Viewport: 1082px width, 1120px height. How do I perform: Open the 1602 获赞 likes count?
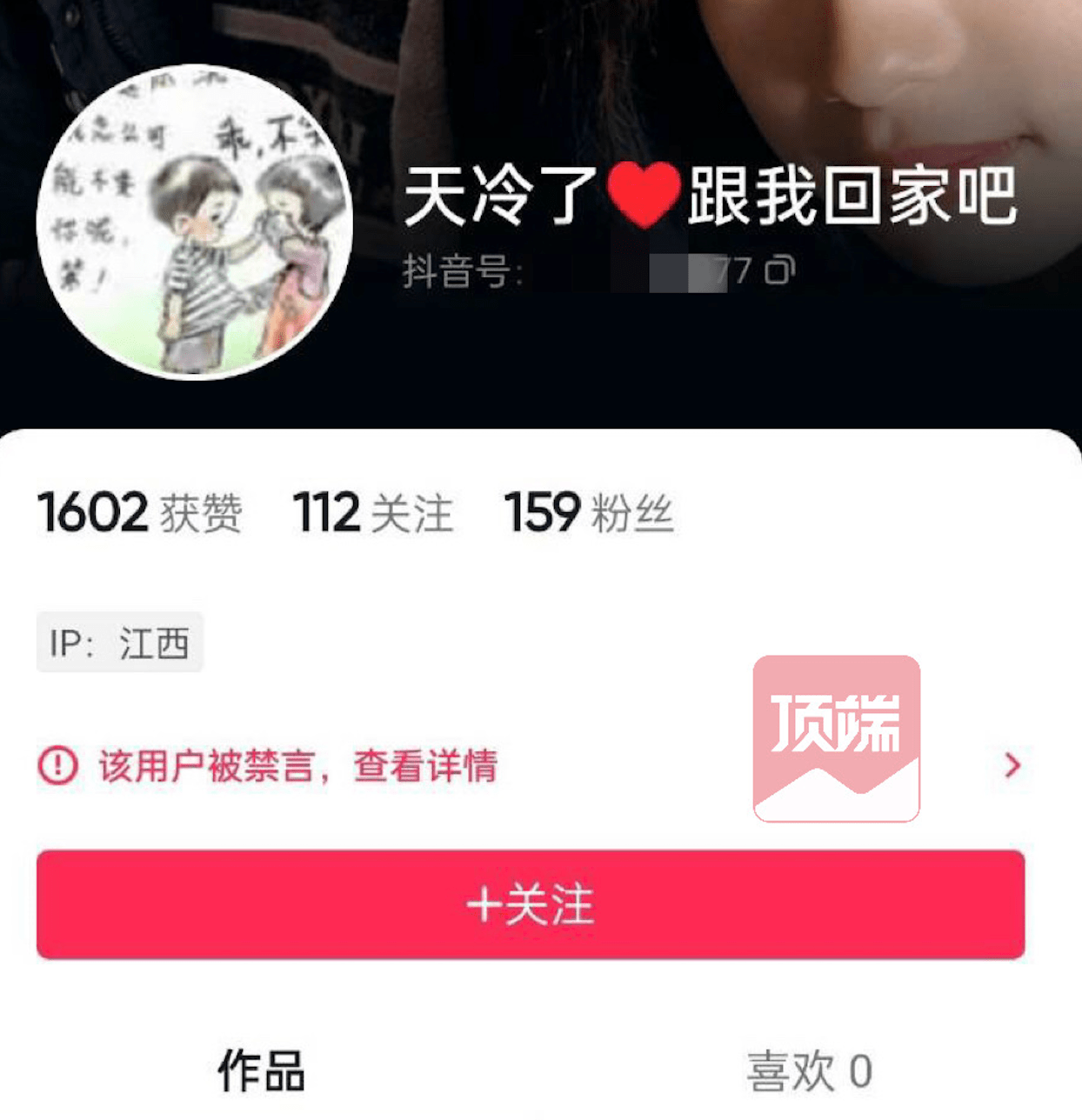139,512
